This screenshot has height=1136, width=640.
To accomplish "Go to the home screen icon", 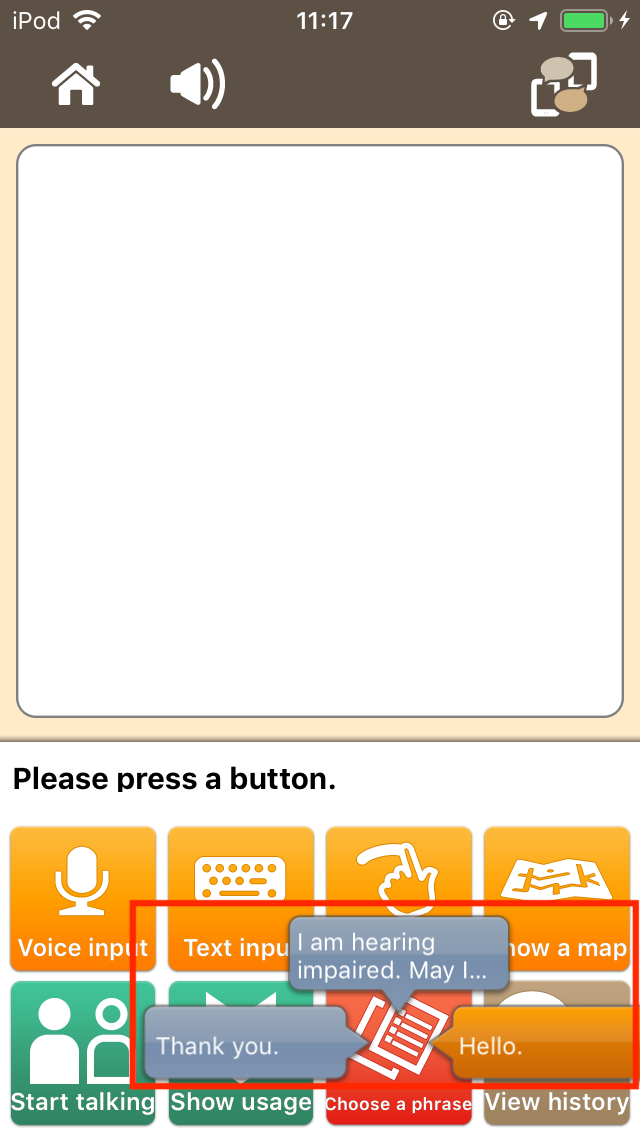I will (x=76, y=83).
